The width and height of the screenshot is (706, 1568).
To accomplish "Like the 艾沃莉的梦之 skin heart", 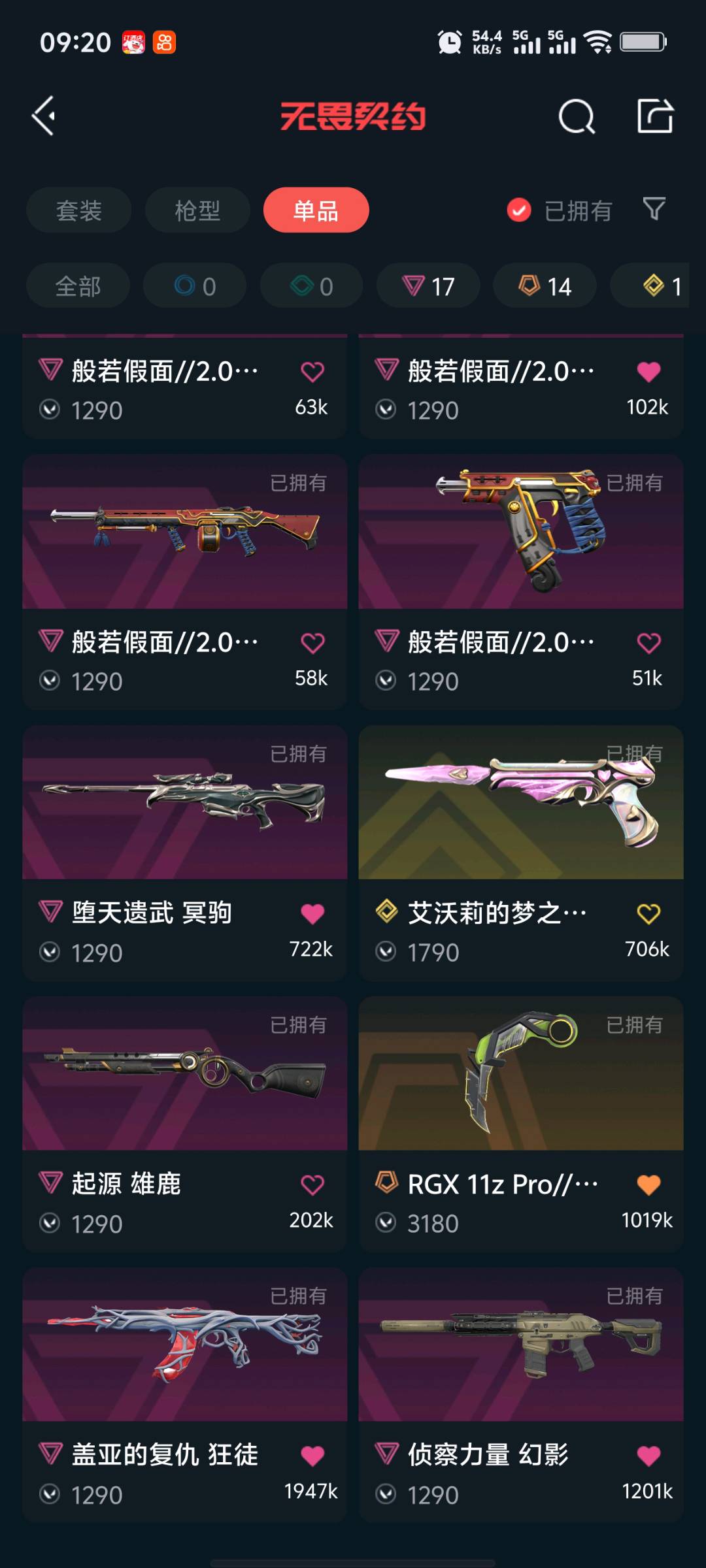I will click(x=648, y=913).
